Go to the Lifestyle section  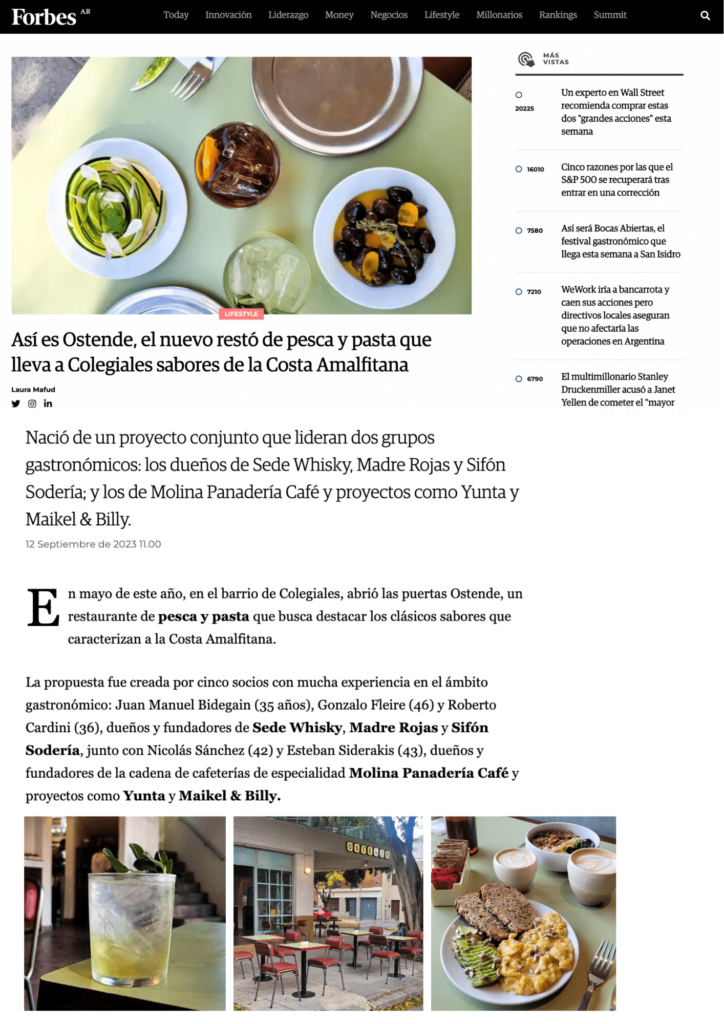click(x=441, y=15)
